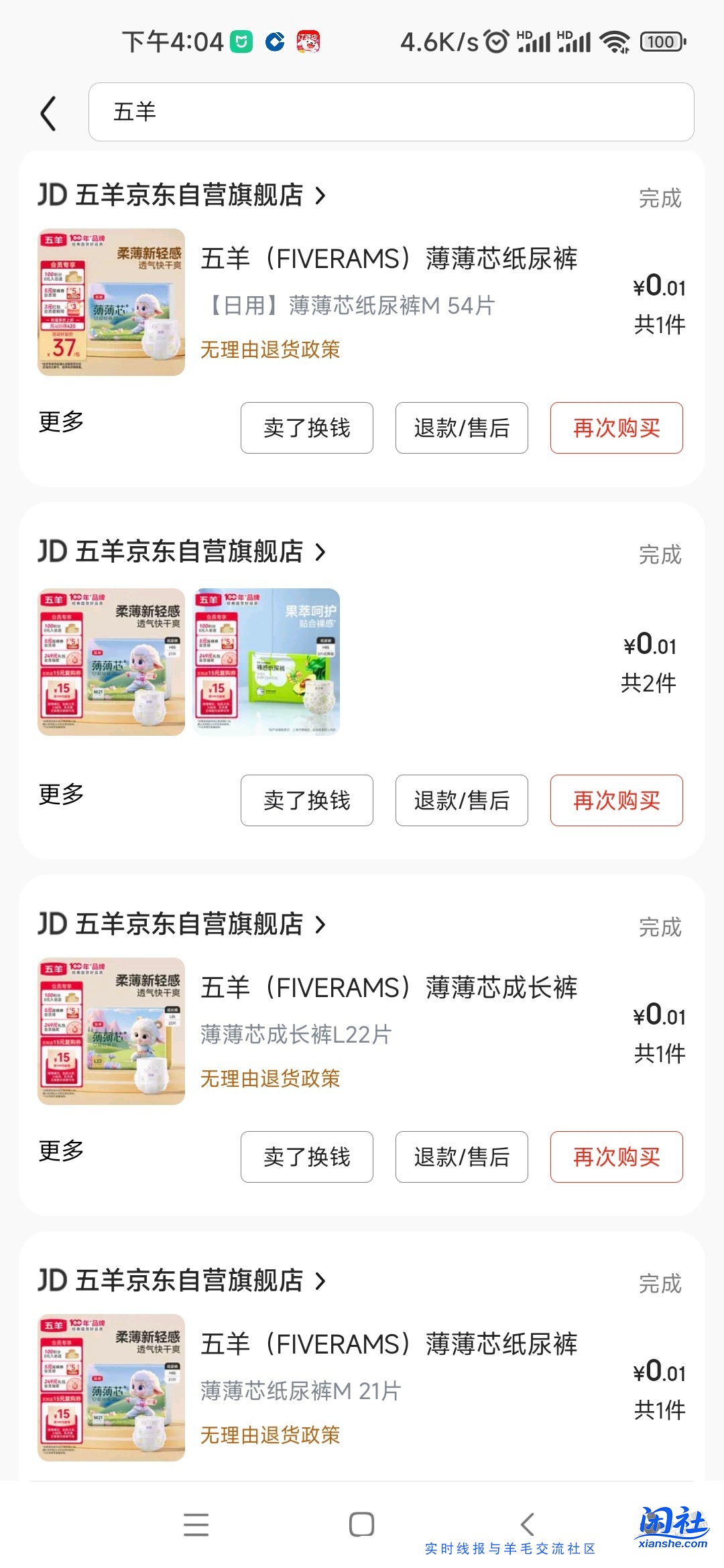Click 退款/售后 on the second order
The height and width of the screenshot is (1568, 724).
click(x=462, y=801)
